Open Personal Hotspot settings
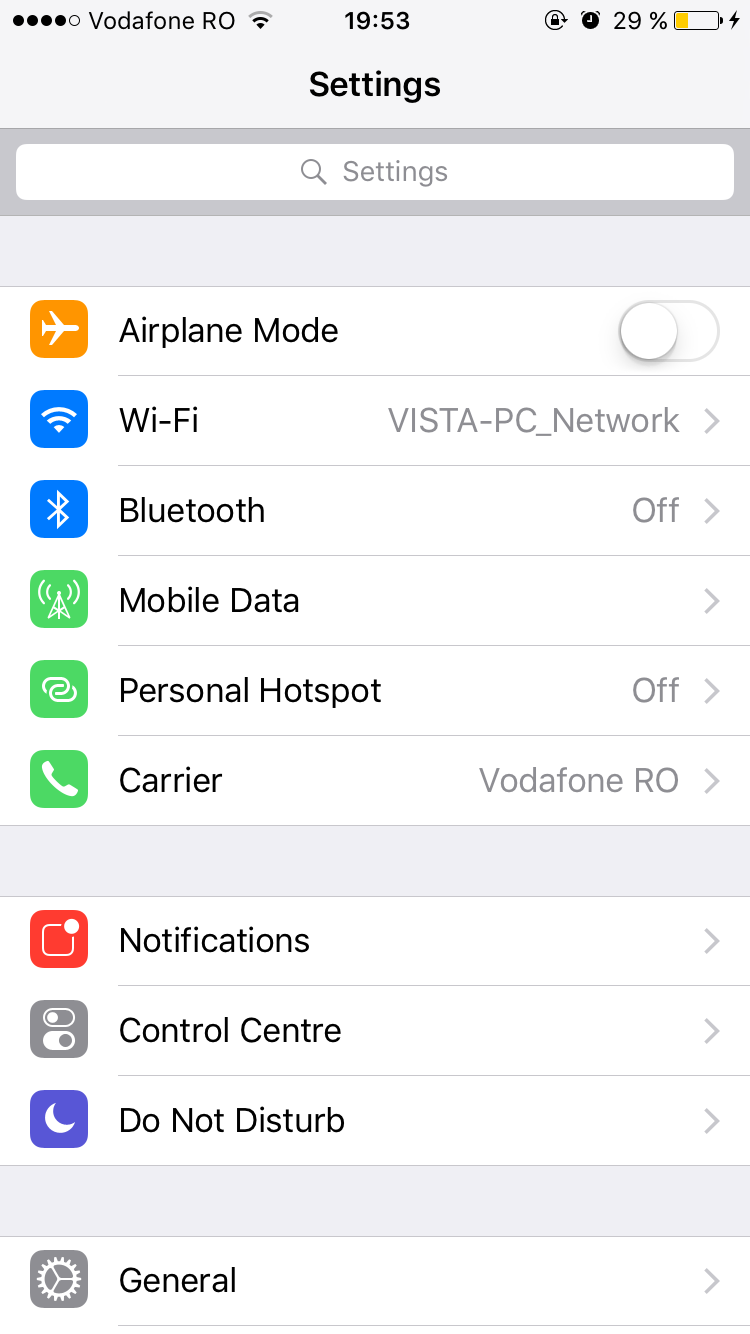Image resolution: width=750 pixels, height=1334 pixels. coord(375,691)
